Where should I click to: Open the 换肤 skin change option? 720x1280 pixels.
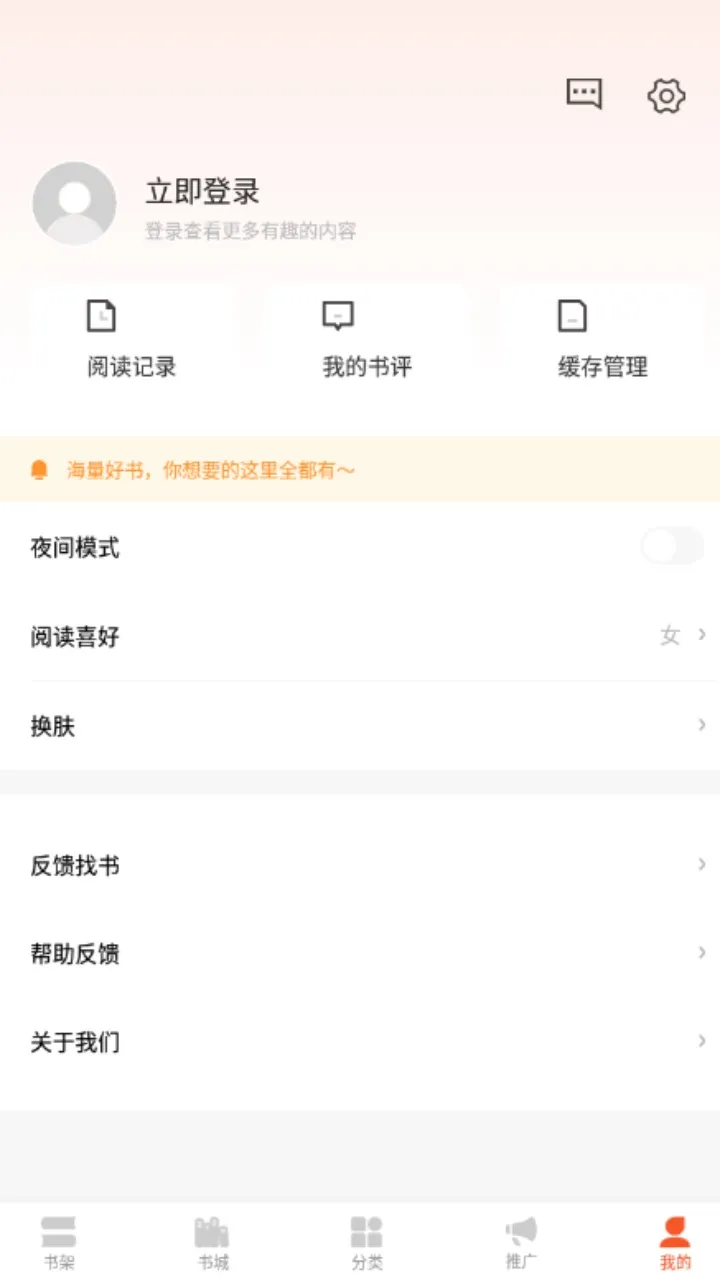(360, 726)
